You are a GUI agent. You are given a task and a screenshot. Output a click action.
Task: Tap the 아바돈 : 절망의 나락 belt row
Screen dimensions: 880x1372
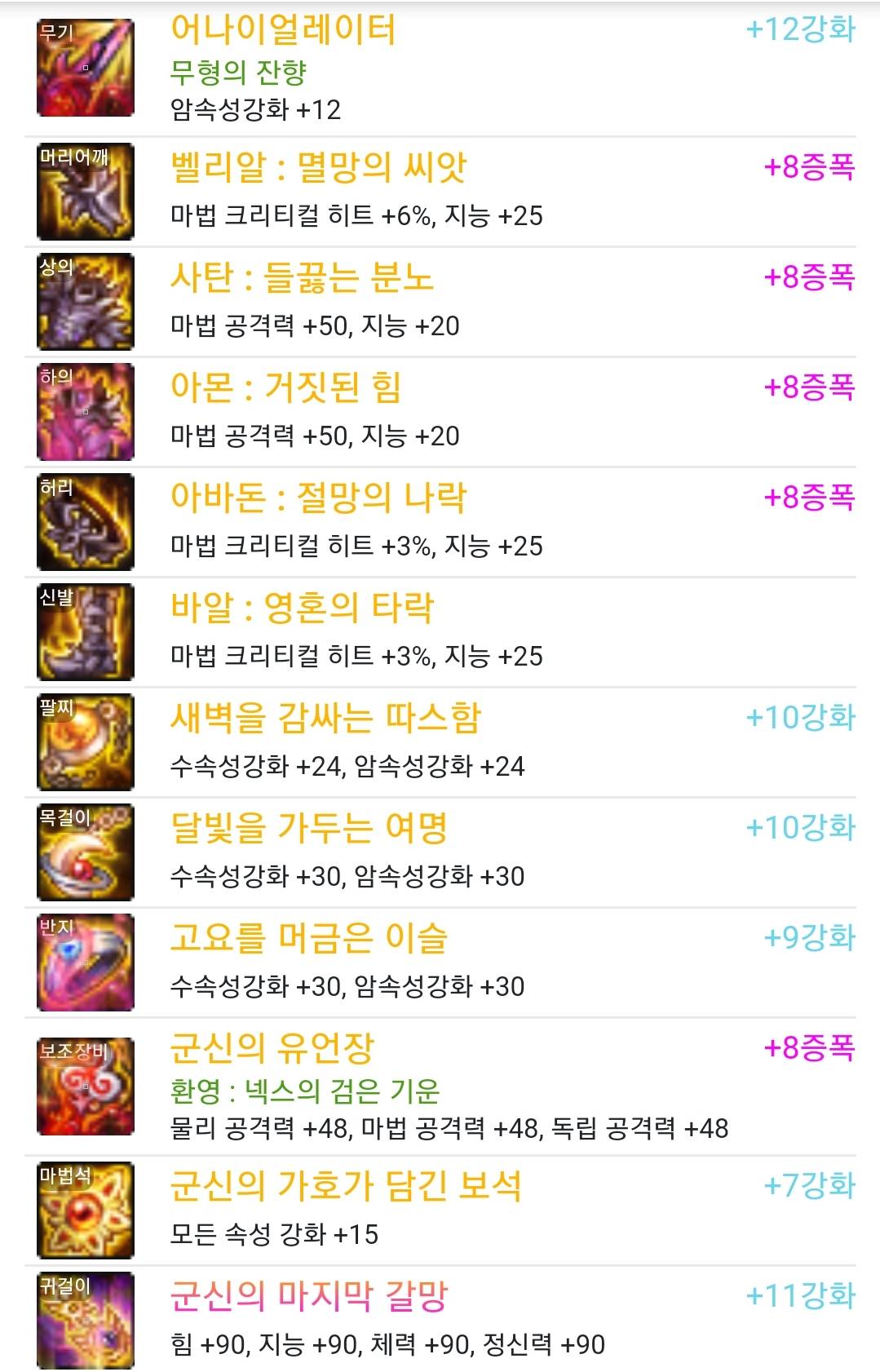point(318,498)
